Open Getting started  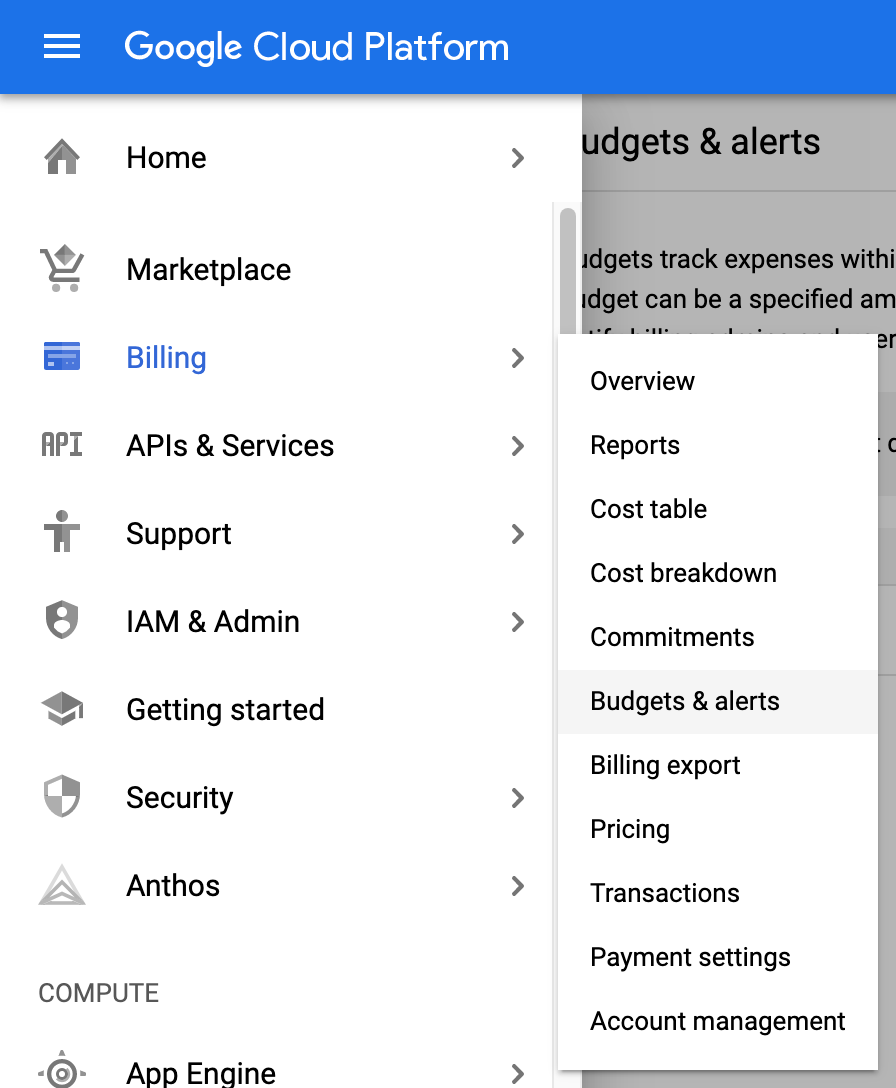pyautogui.click(x=225, y=710)
